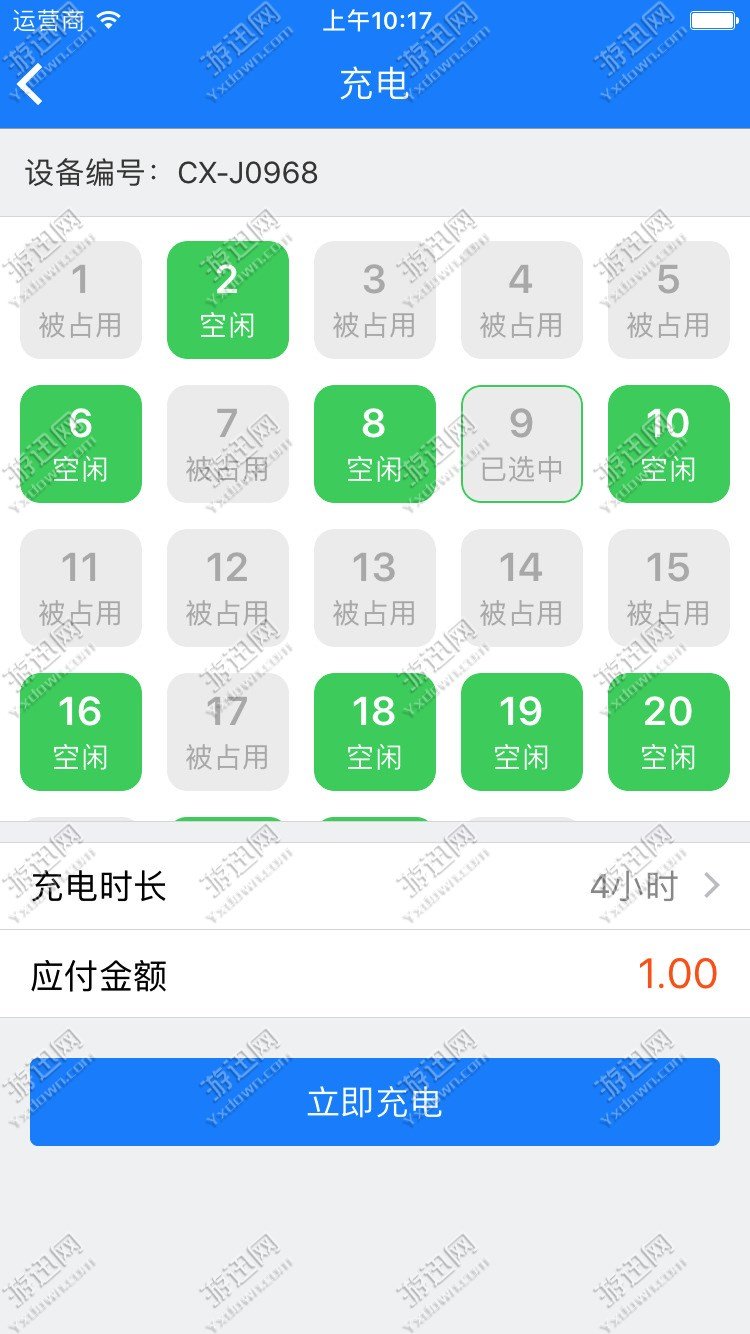The height and width of the screenshot is (1334, 750).
Task: Select idle charging port 2
Action: [227, 299]
